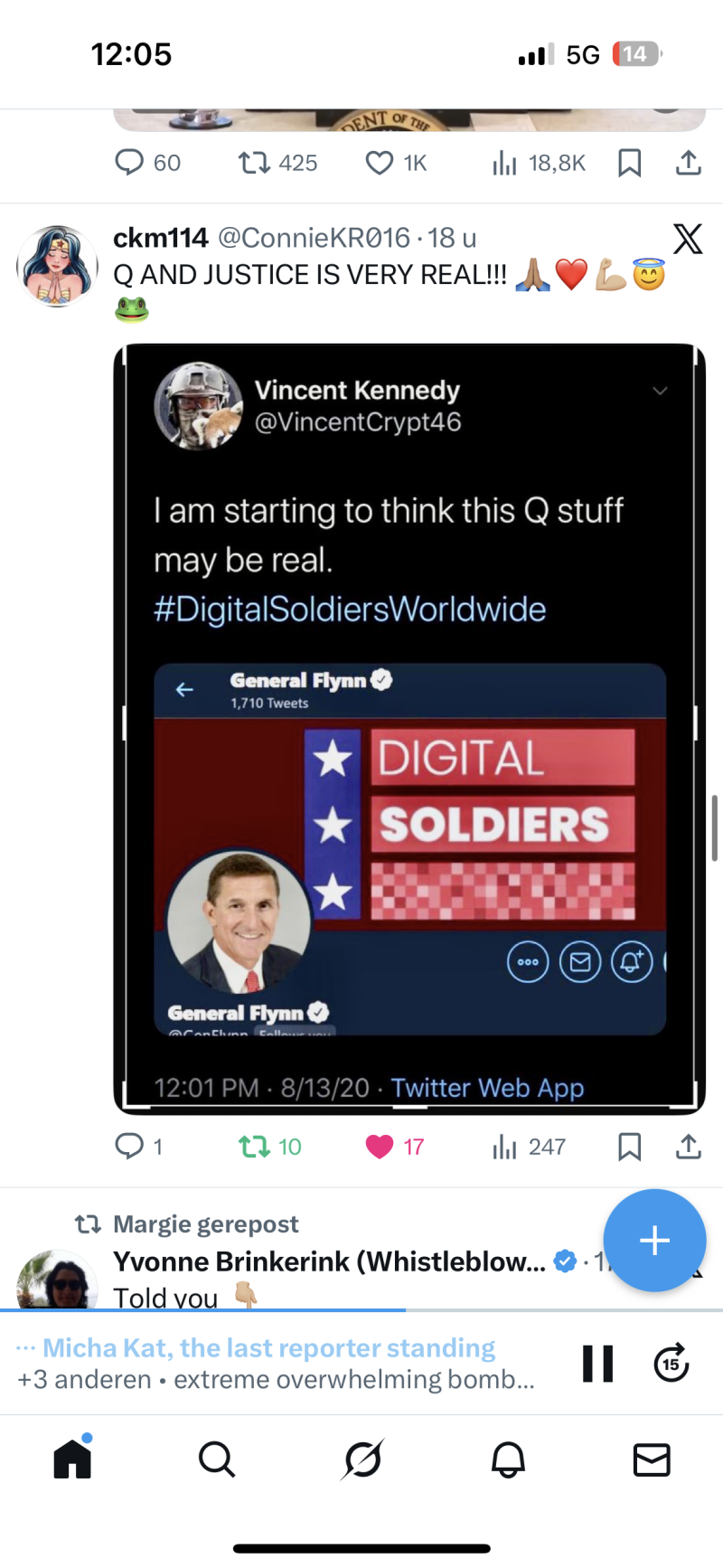This screenshot has width=723, height=1568.
Task: Open the Search tab icon
Action: point(217,1458)
